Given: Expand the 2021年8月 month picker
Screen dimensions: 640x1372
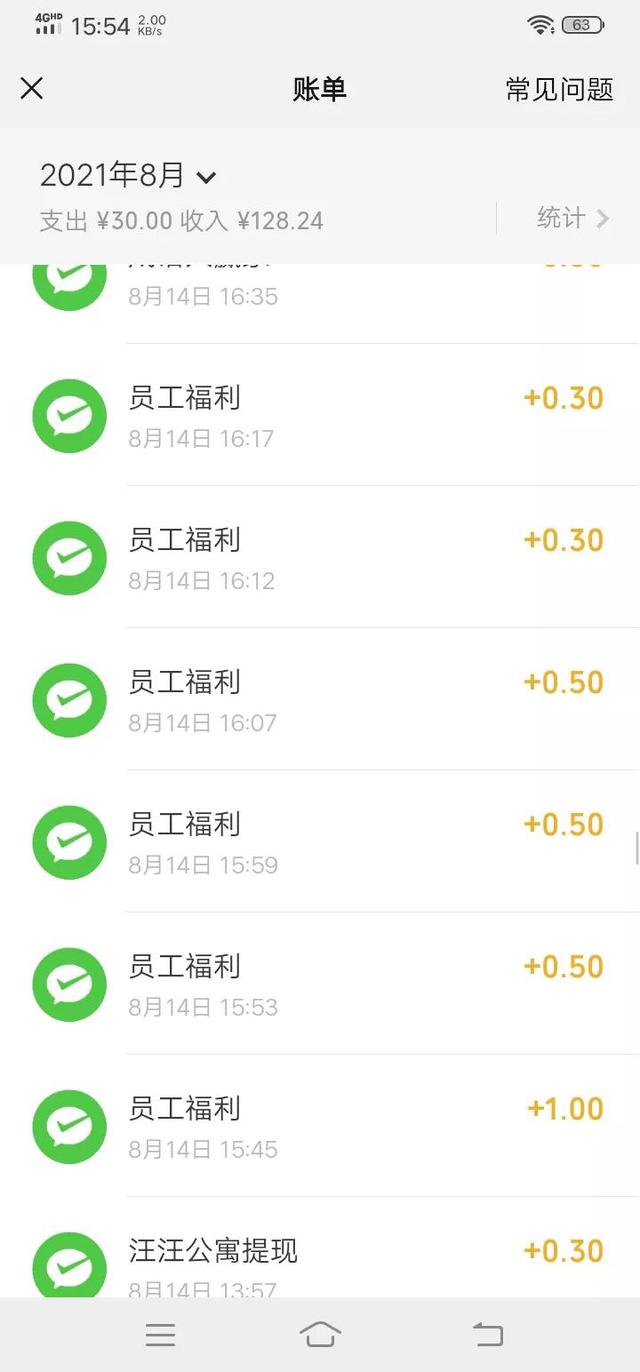Looking at the screenshot, I should coord(128,176).
